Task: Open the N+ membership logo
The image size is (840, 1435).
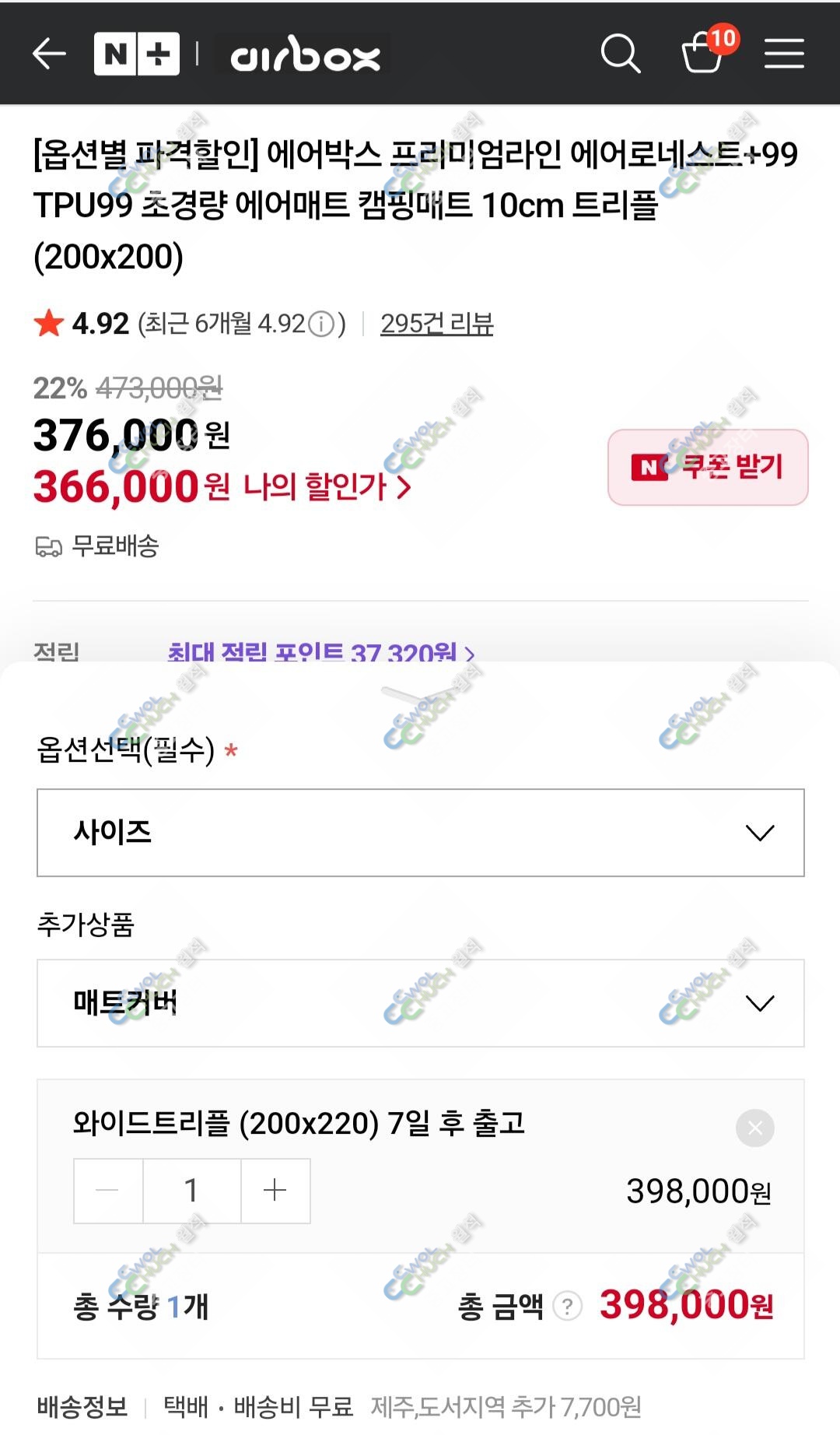Action: pyautogui.click(x=137, y=54)
